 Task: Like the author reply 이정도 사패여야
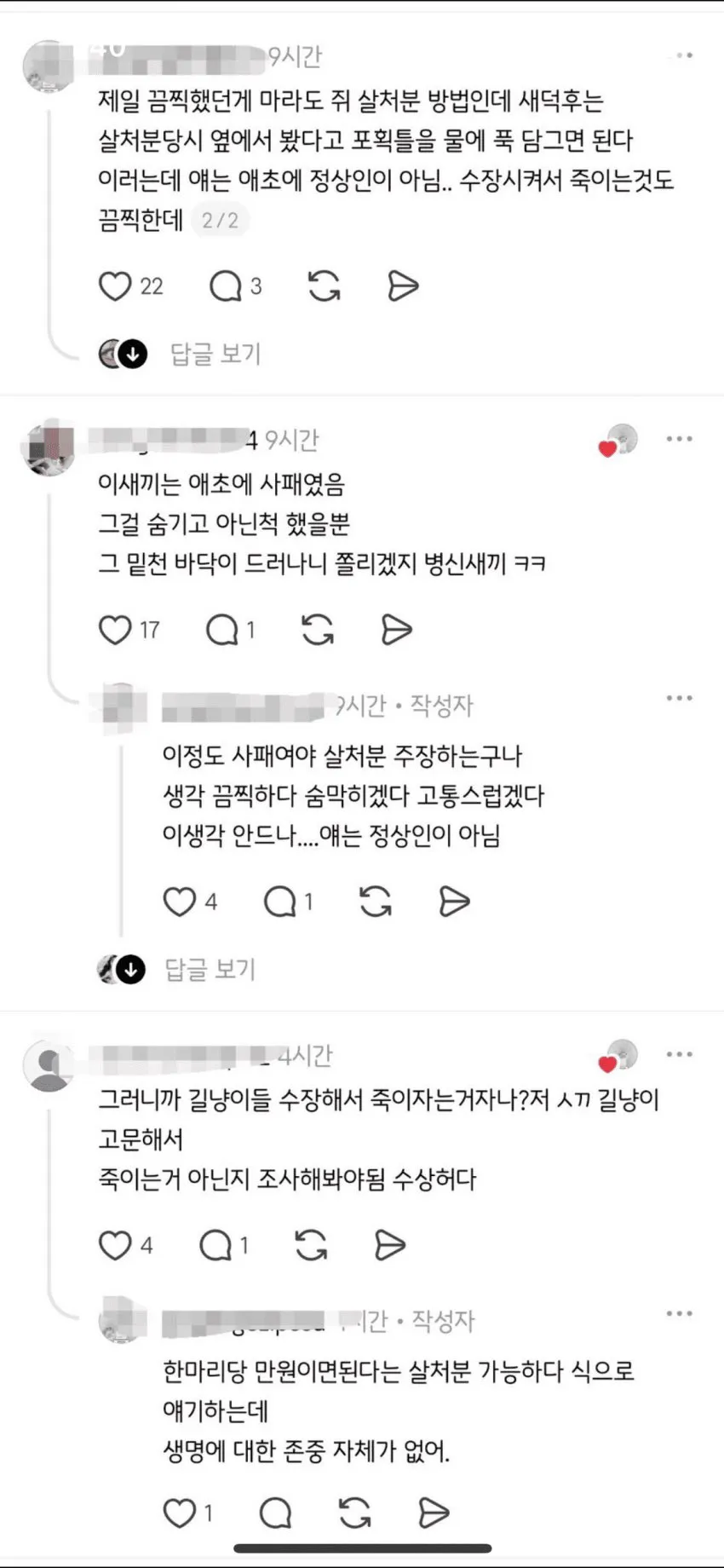click(x=179, y=902)
